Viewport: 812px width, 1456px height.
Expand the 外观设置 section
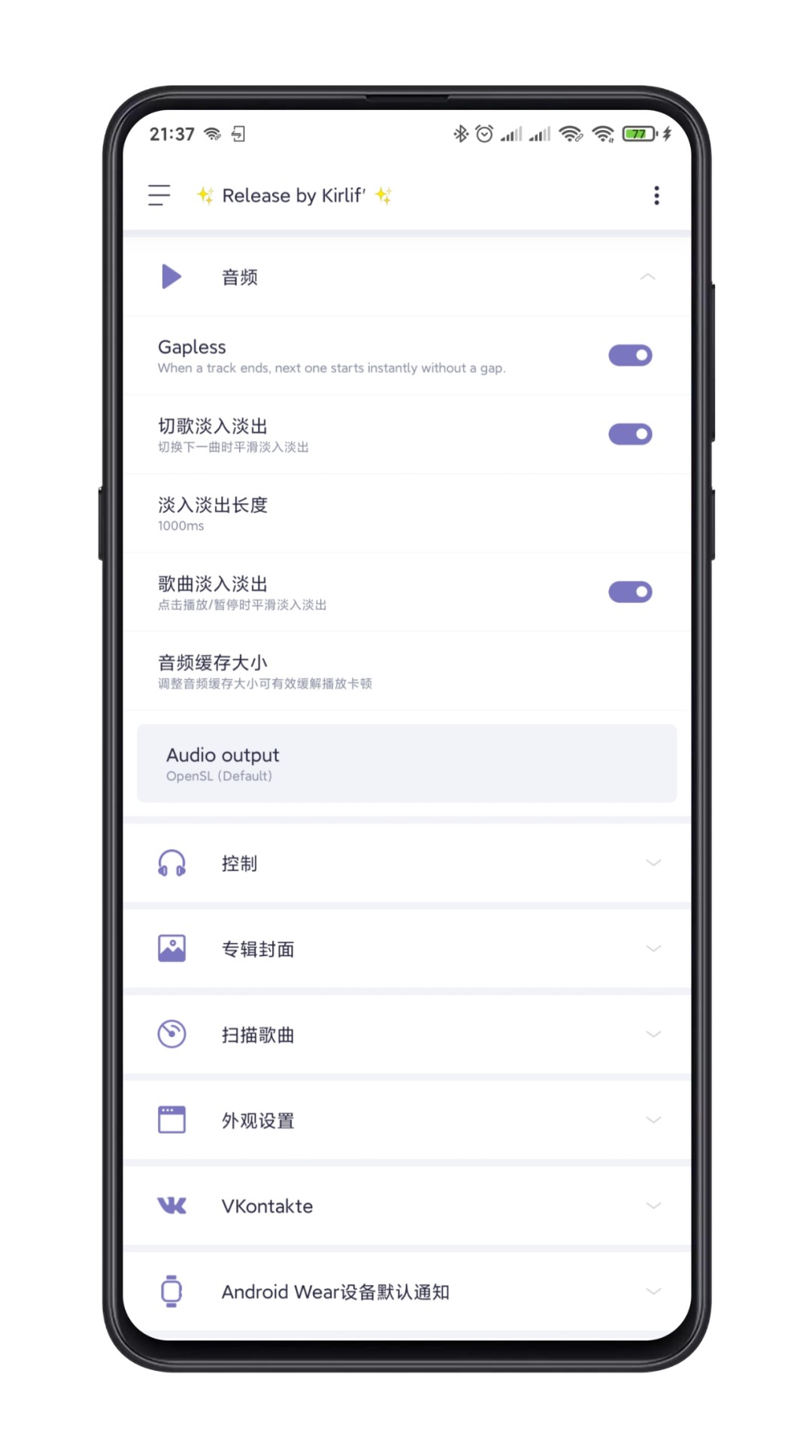pos(406,1120)
